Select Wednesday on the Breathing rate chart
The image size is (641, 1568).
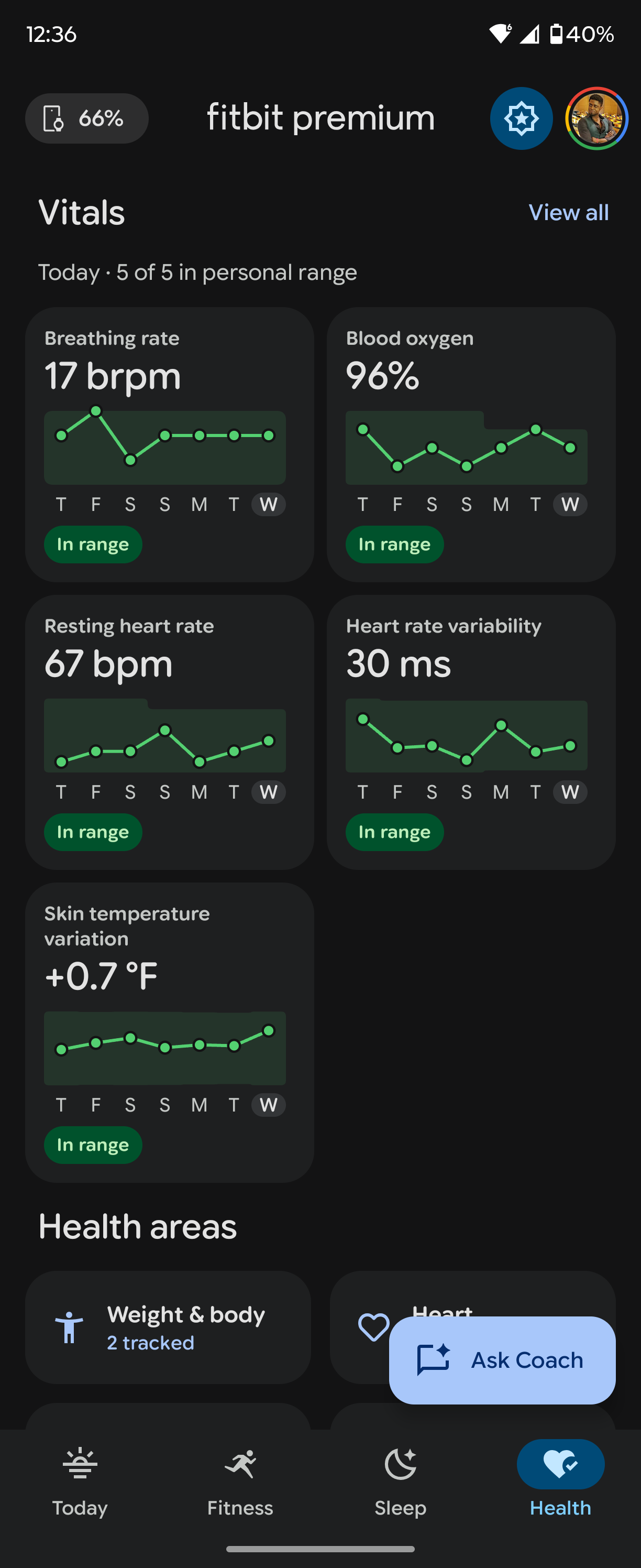(x=268, y=504)
